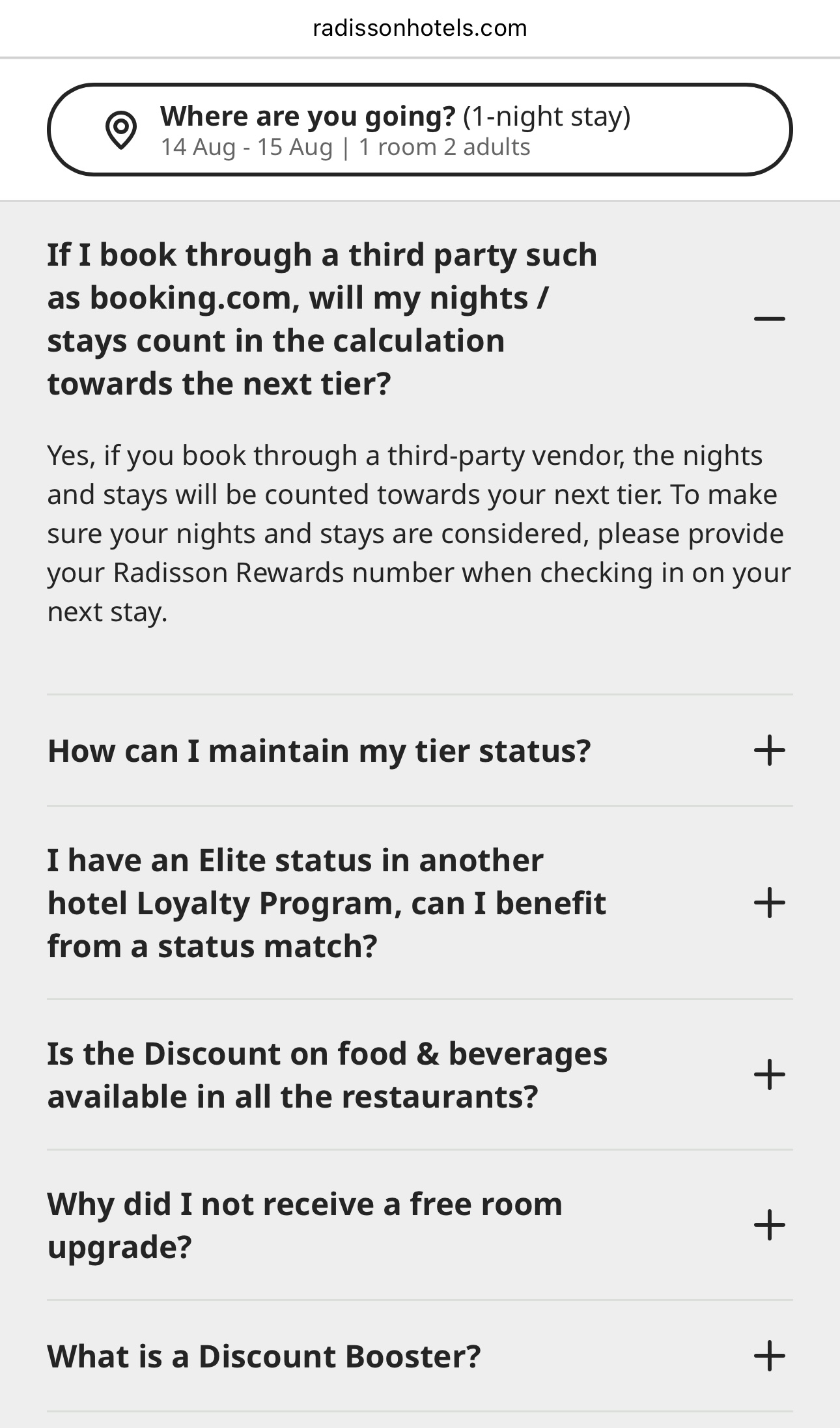Tap the radissonhotels.com address bar

coord(420,28)
